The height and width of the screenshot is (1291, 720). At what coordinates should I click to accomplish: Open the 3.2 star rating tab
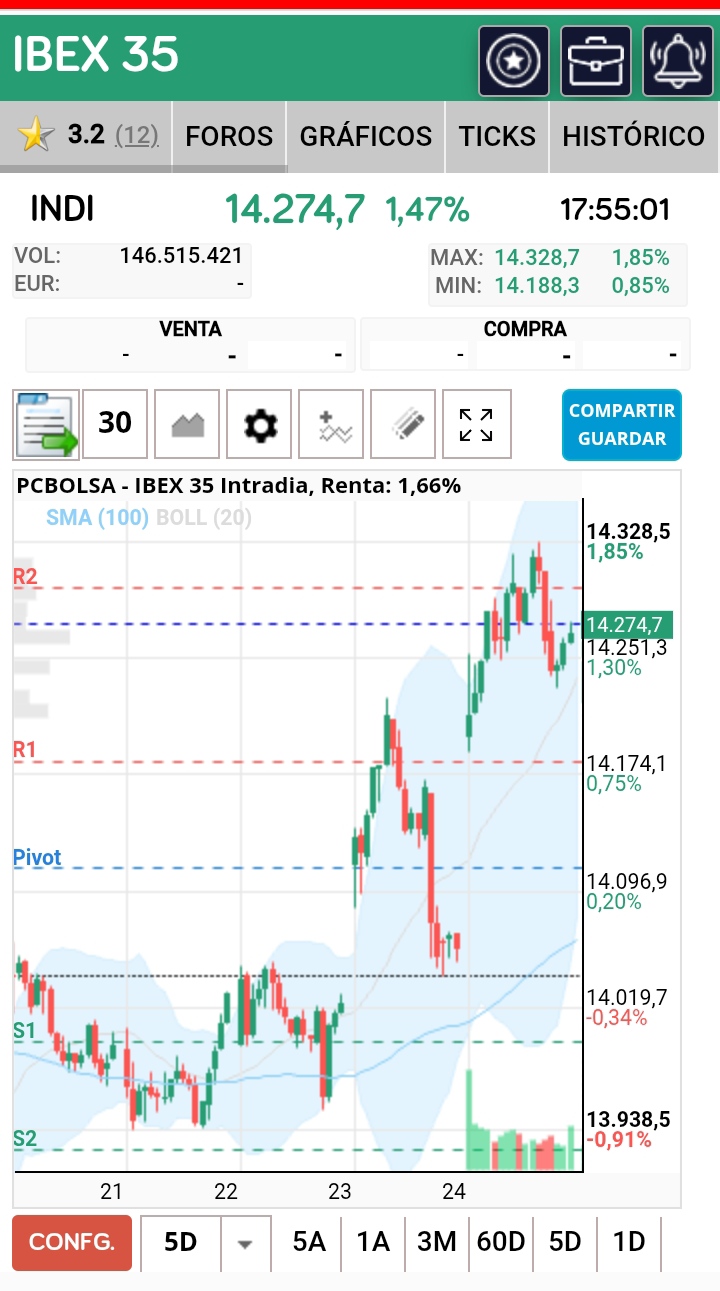[x=87, y=135]
